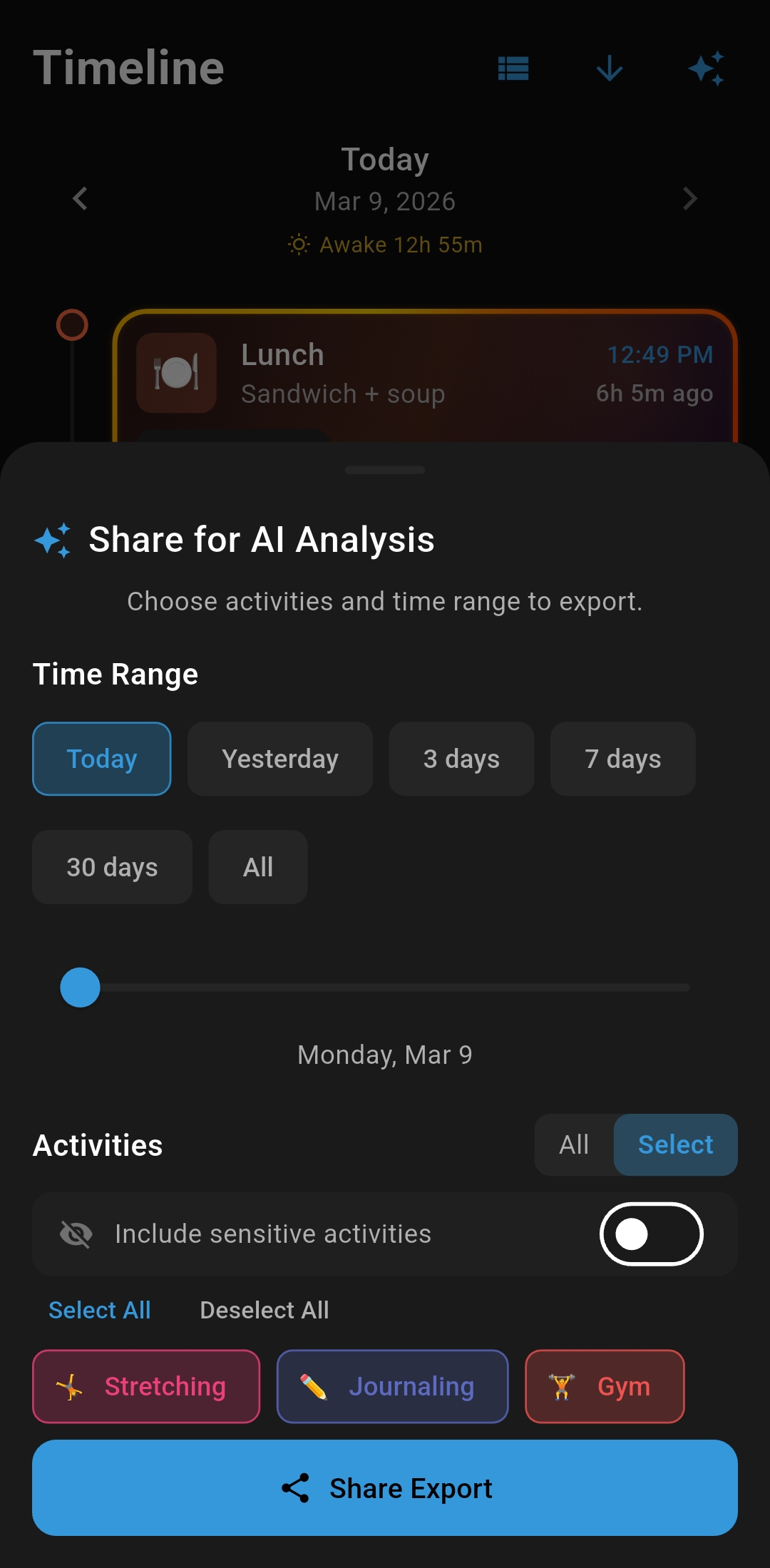Click the hidden-eye icon beside sensitive activities
The image size is (770, 1568).
[x=76, y=1234]
